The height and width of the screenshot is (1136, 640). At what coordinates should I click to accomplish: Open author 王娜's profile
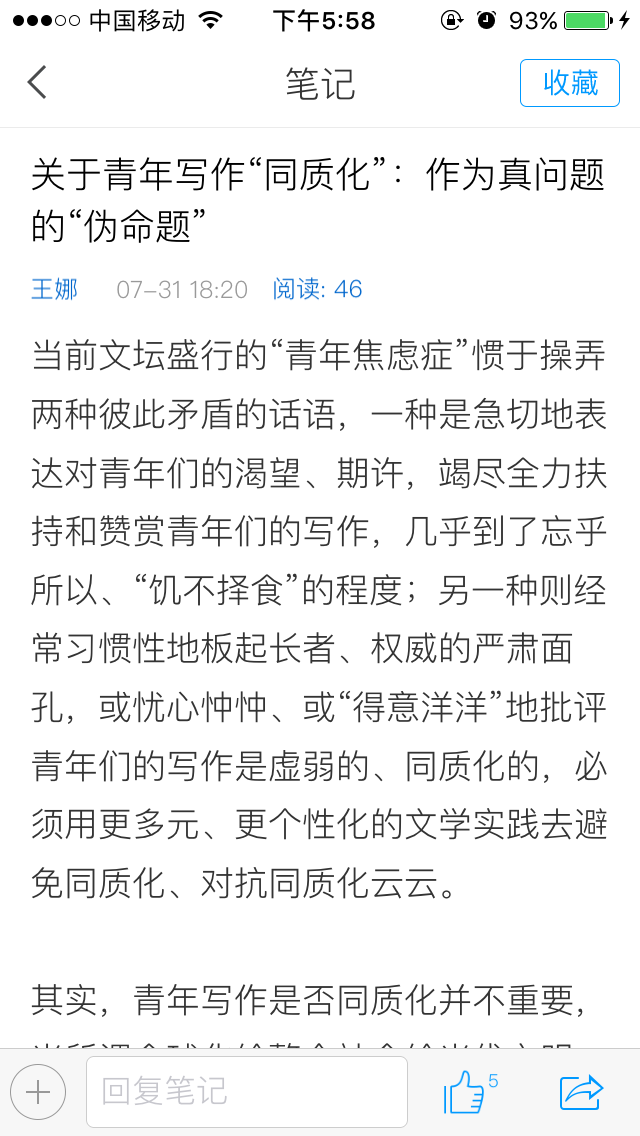54,290
